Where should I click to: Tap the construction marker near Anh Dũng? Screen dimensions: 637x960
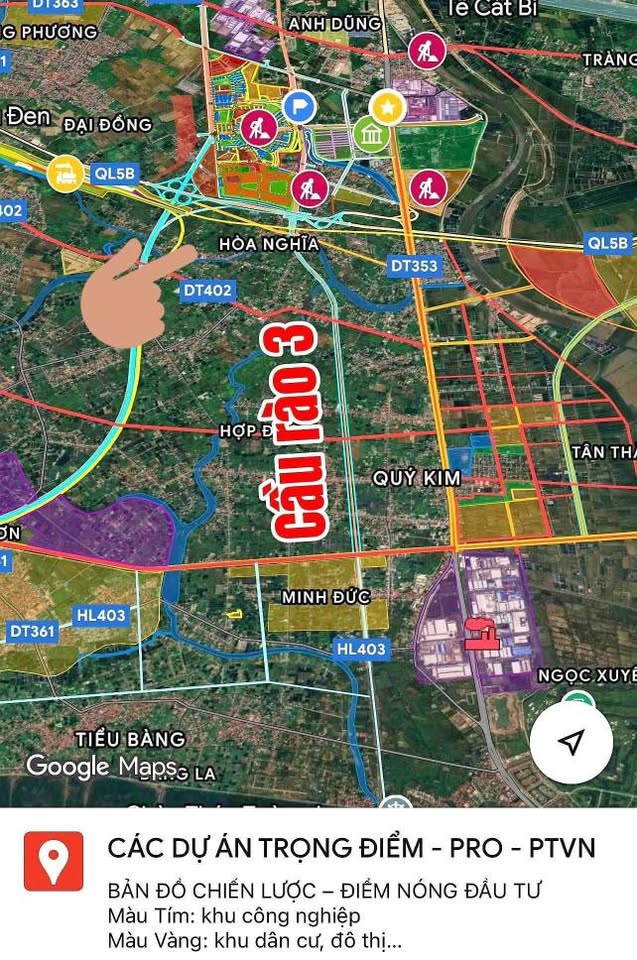pos(427,47)
